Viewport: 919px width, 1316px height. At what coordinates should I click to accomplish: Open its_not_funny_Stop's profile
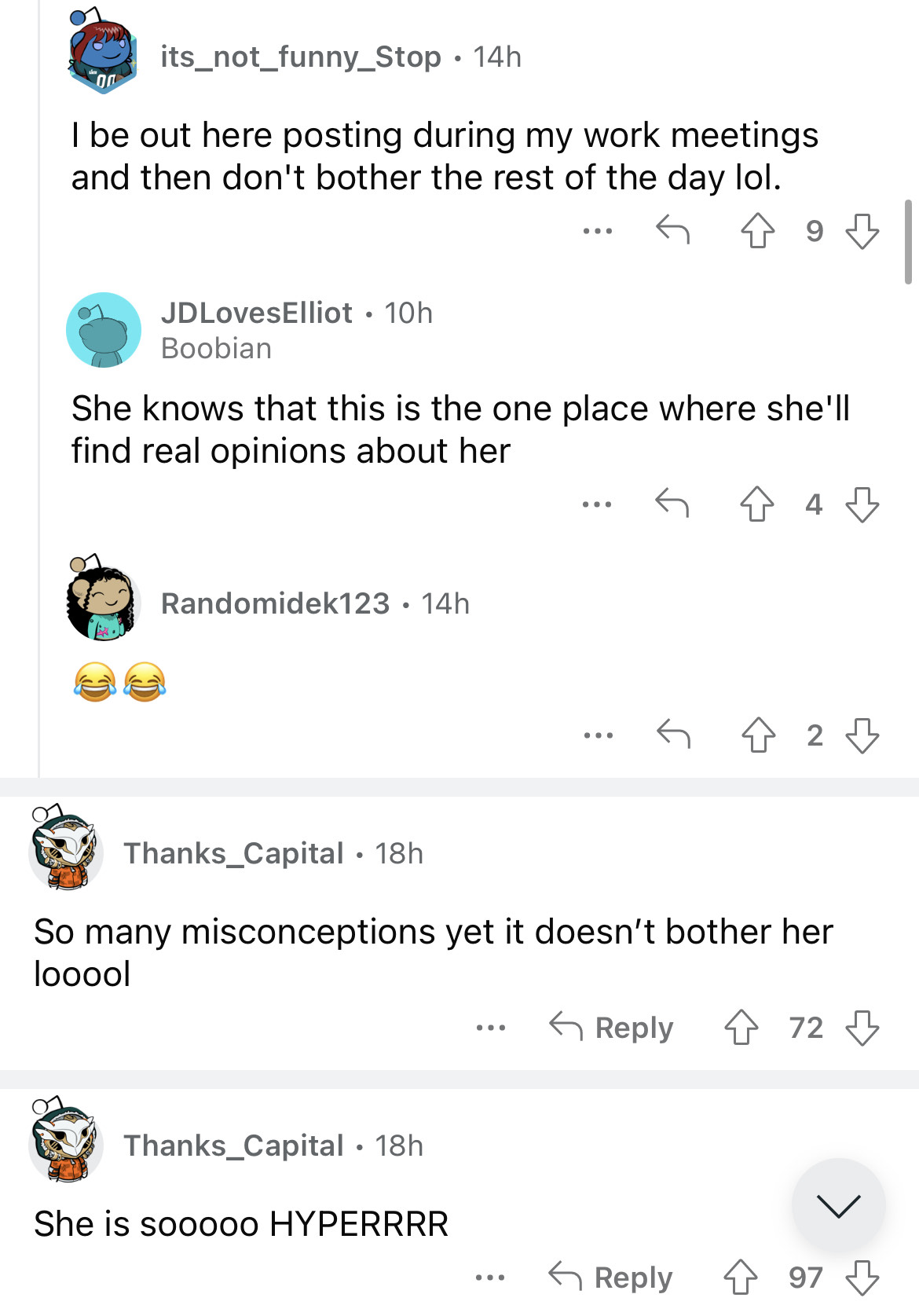300,57
